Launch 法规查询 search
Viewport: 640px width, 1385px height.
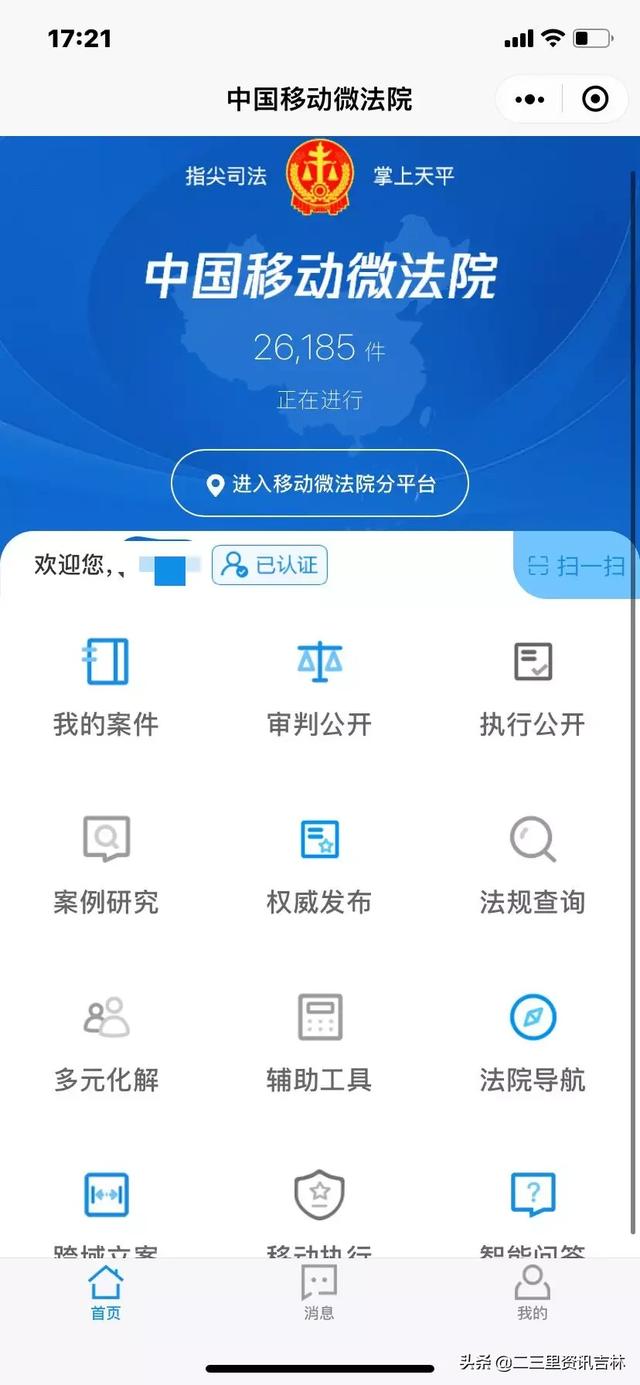(x=533, y=866)
